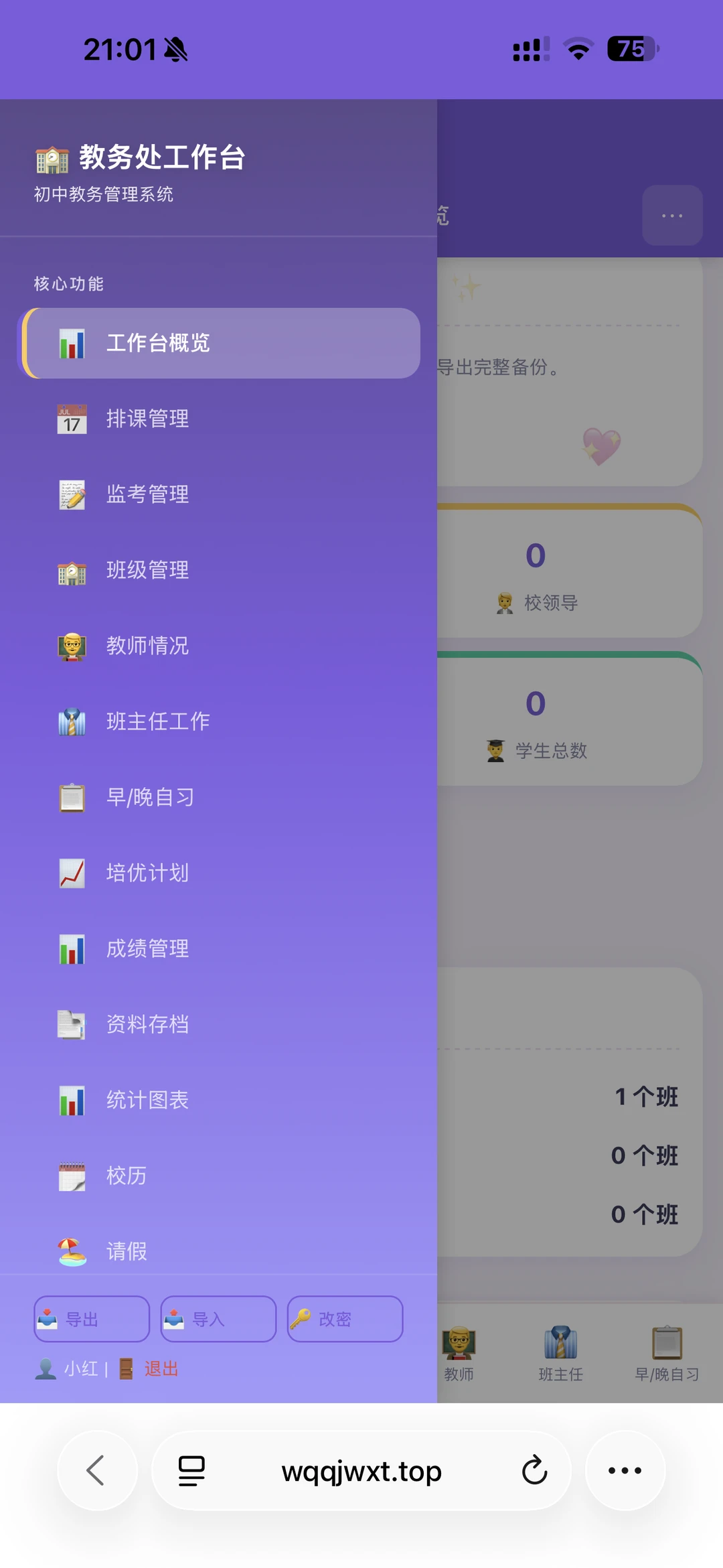The width and height of the screenshot is (723, 1568).
Task: Go to 资料存档
Action: click(220, 1024)
